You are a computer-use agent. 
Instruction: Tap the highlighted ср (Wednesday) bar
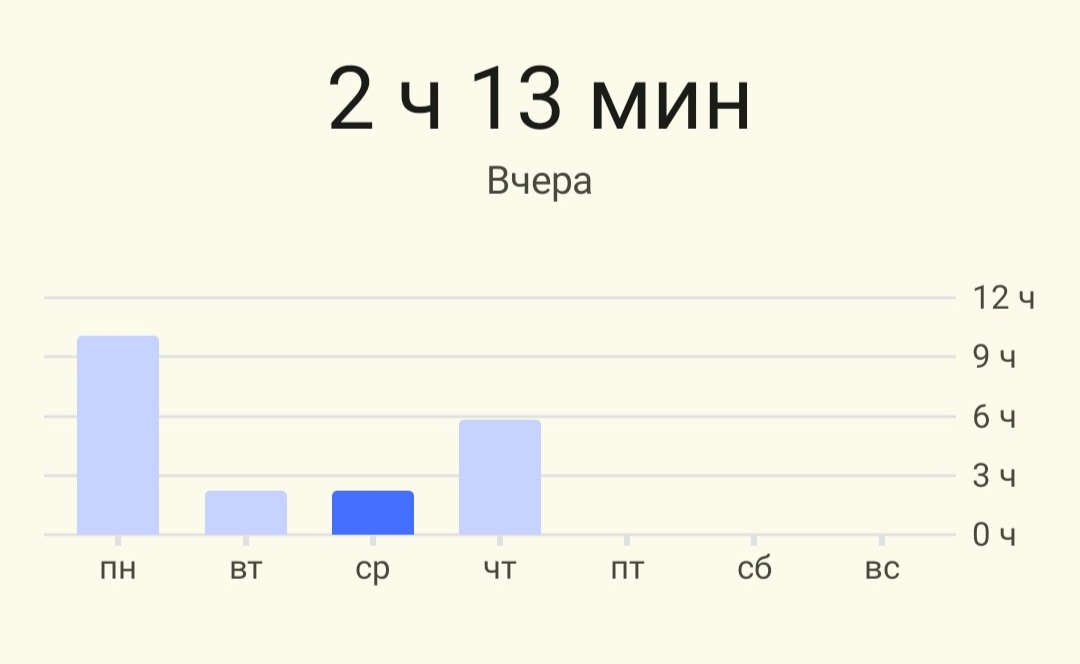[373, 512]
